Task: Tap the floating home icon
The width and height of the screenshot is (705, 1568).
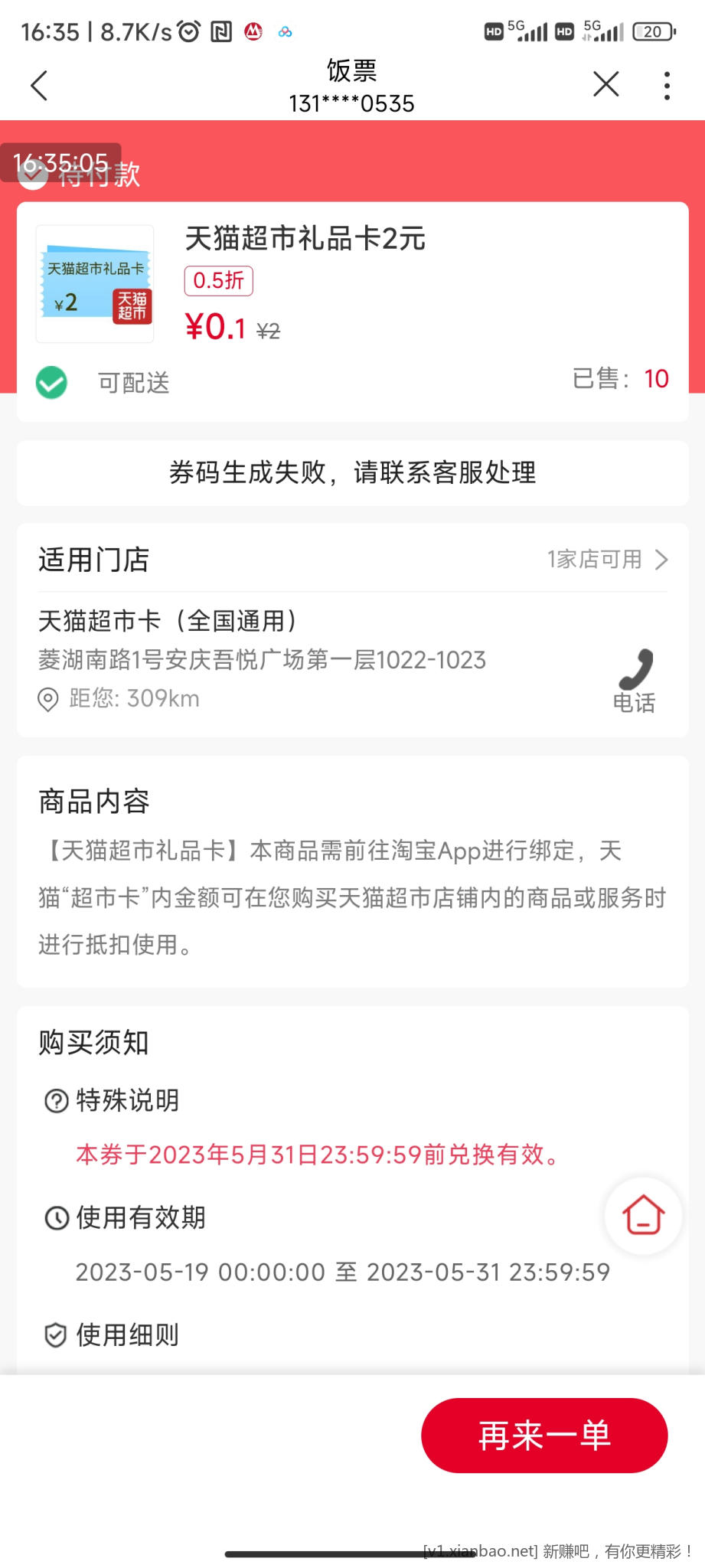Action: pyautogui.click(x=643, y=1215)
